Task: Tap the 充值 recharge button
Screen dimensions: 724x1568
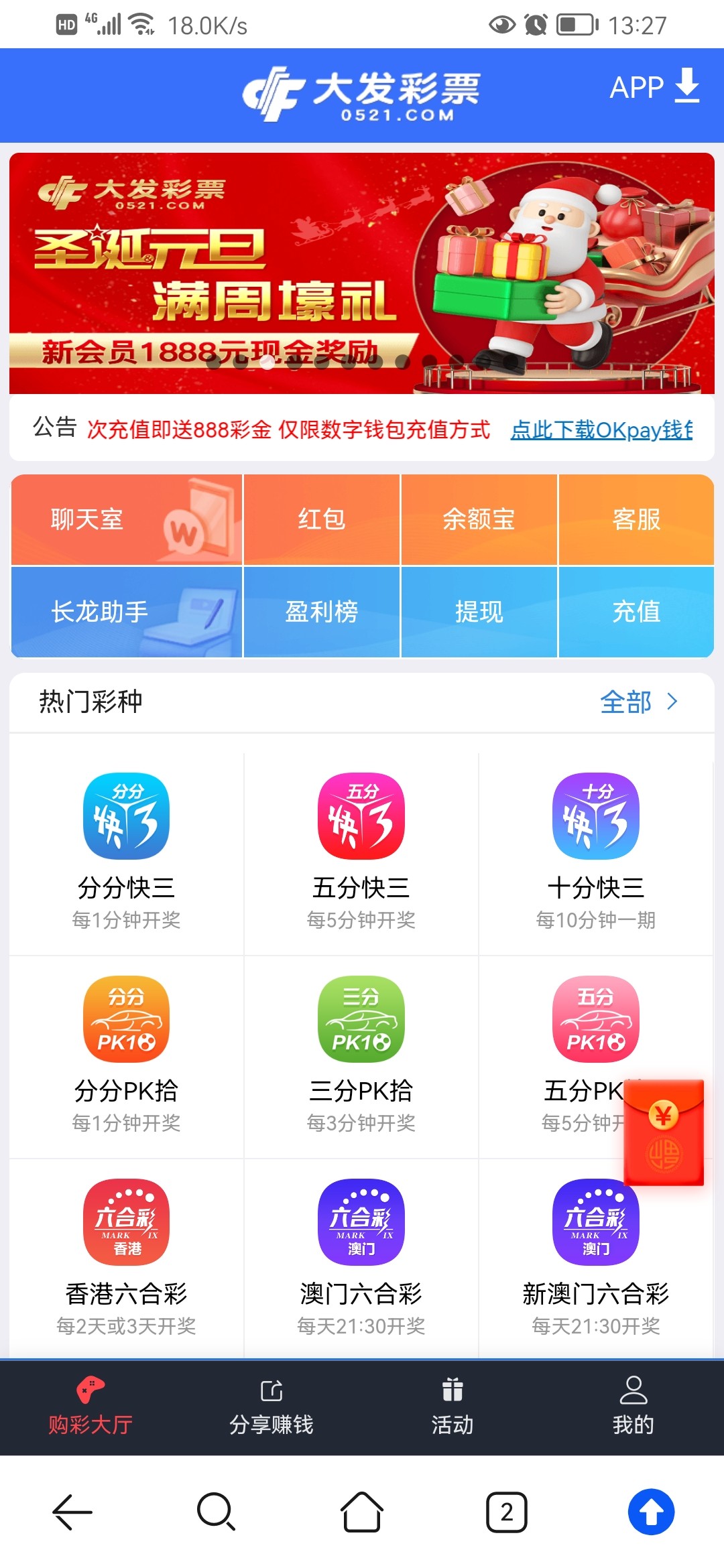Action: coord(636,611)
